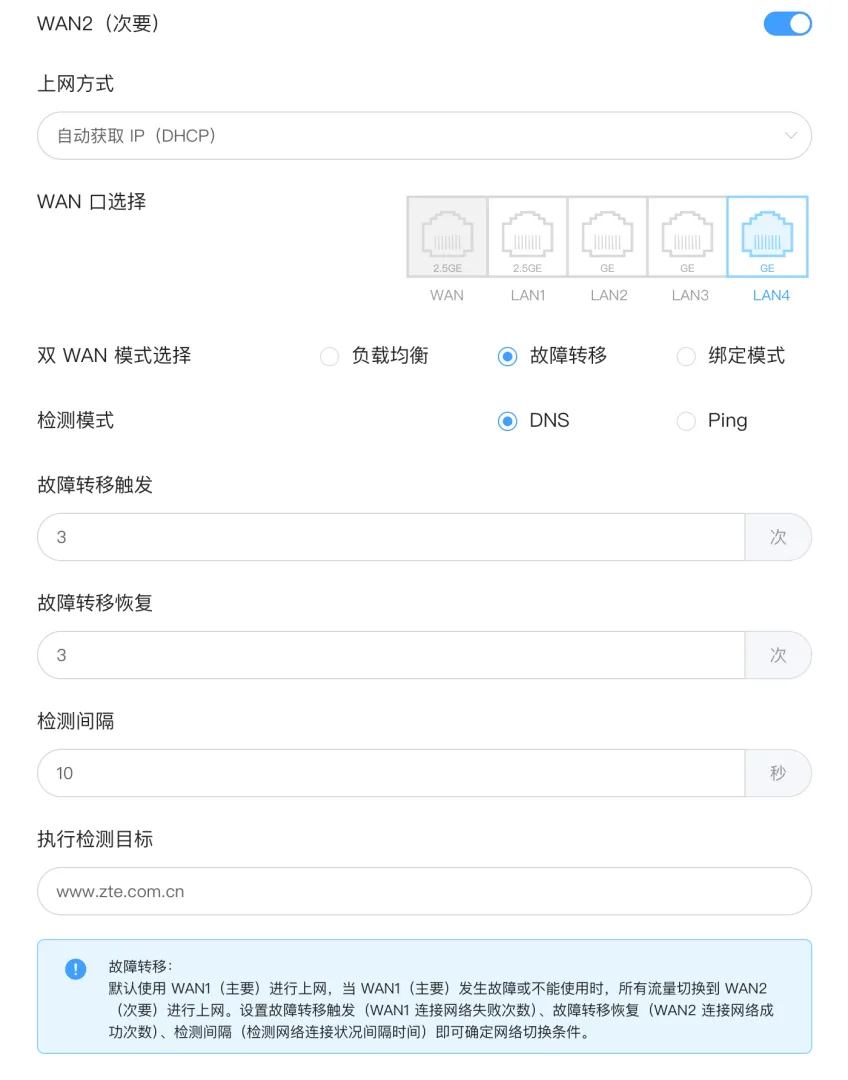Select the LAN4 port

click(767, 237)
